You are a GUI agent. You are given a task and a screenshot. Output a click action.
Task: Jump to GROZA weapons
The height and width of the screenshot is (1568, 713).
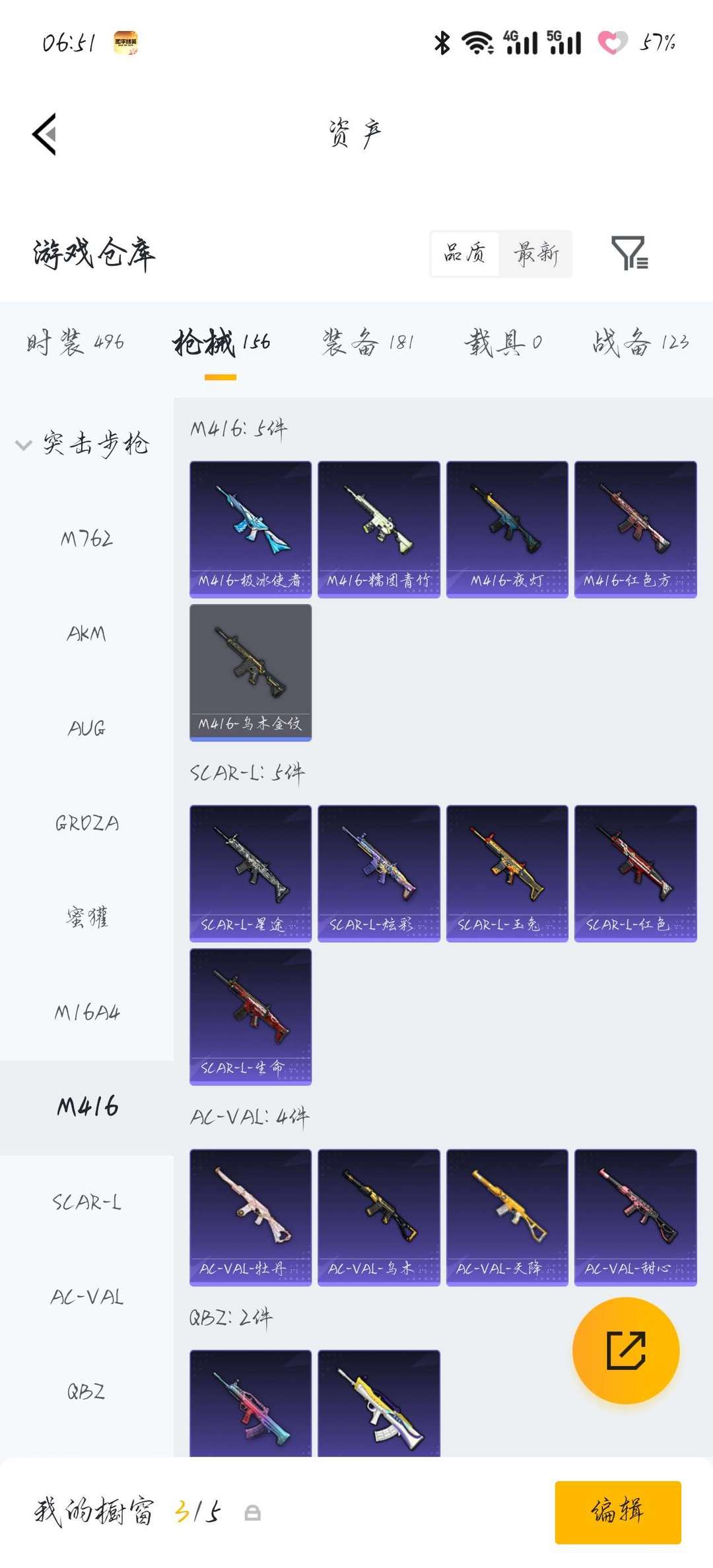point(86,823)
